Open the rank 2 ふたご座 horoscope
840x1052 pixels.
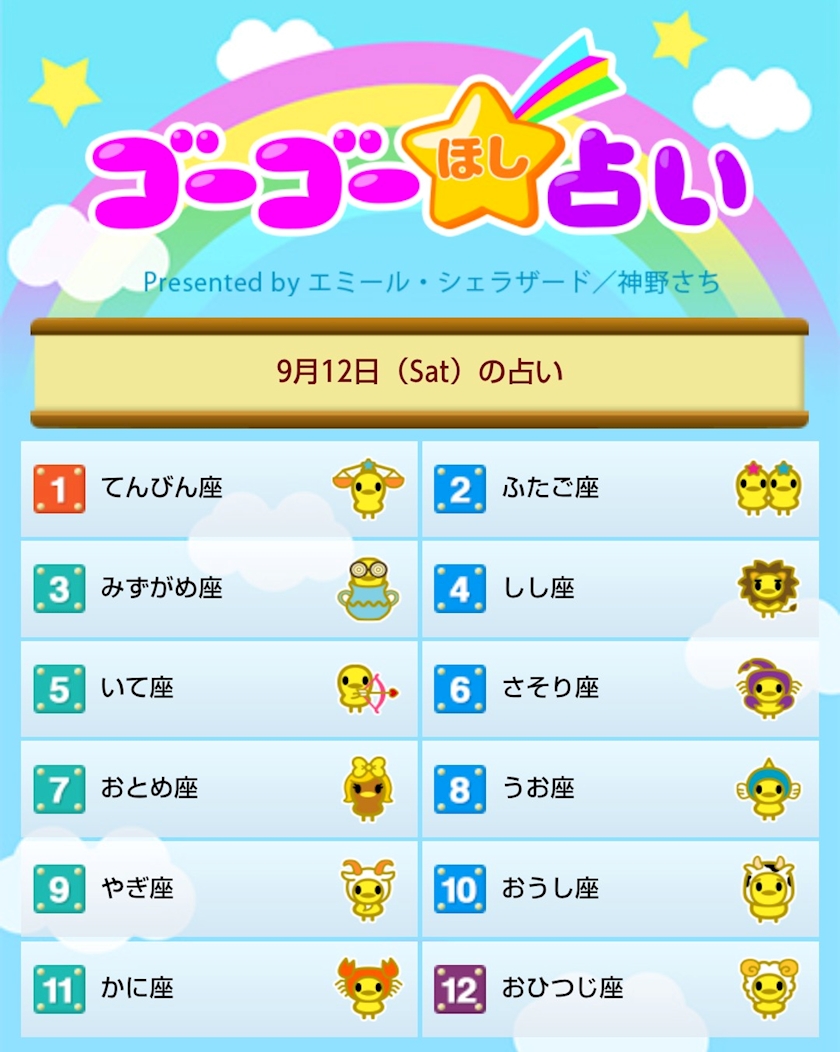(x=620, y=489)
